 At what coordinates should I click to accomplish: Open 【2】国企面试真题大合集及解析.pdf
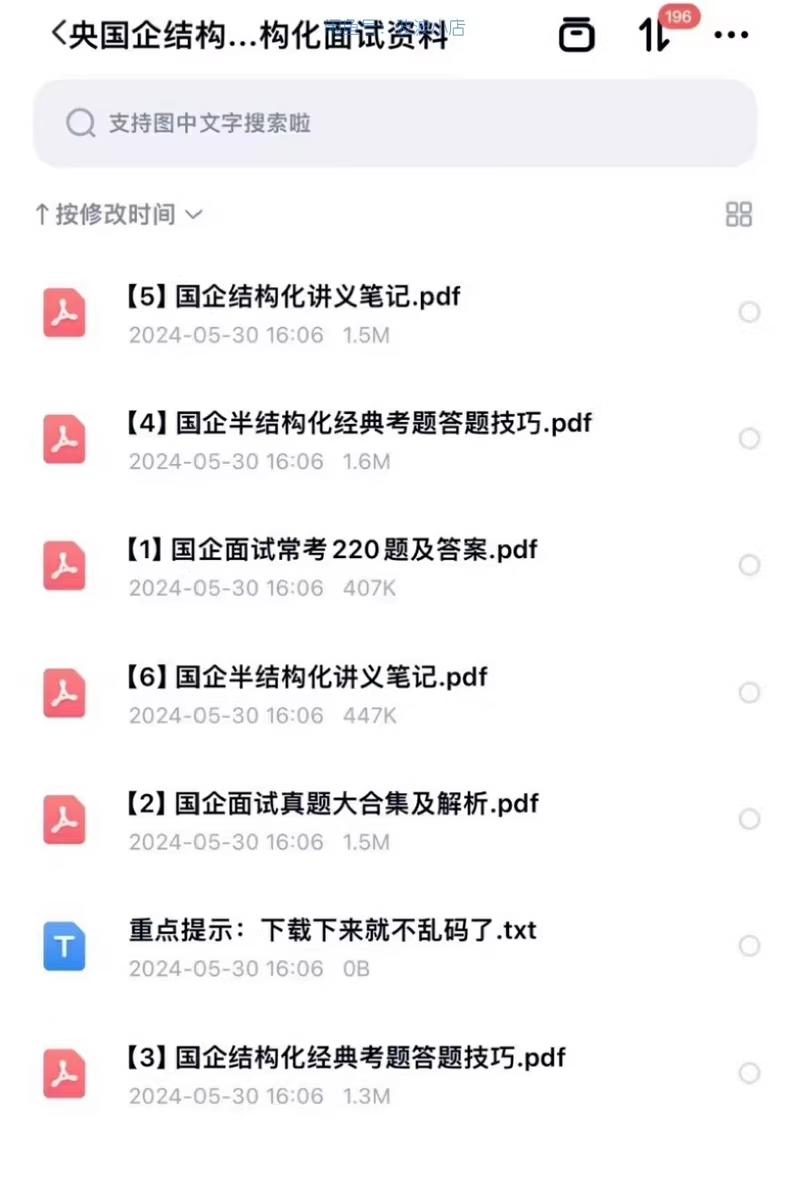pyautogui.click(x=333, y=804)
